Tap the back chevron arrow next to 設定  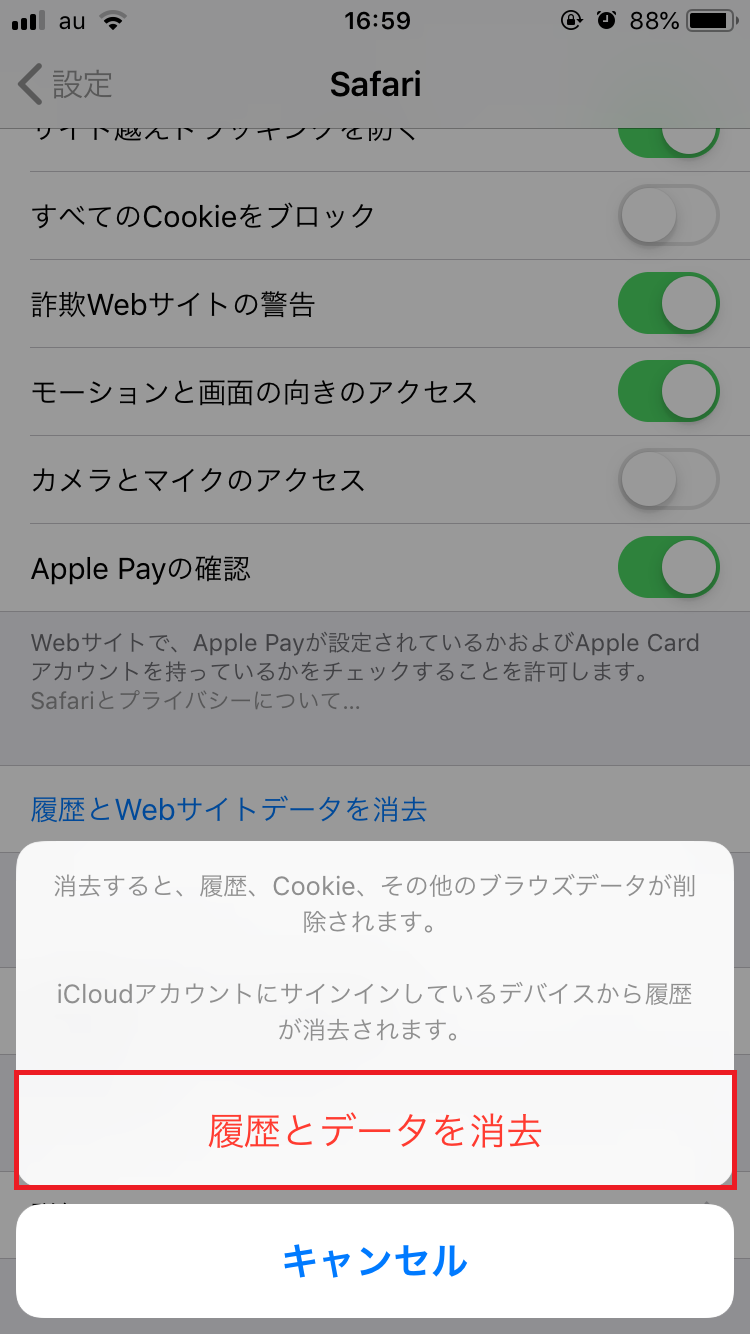point(28,84)
